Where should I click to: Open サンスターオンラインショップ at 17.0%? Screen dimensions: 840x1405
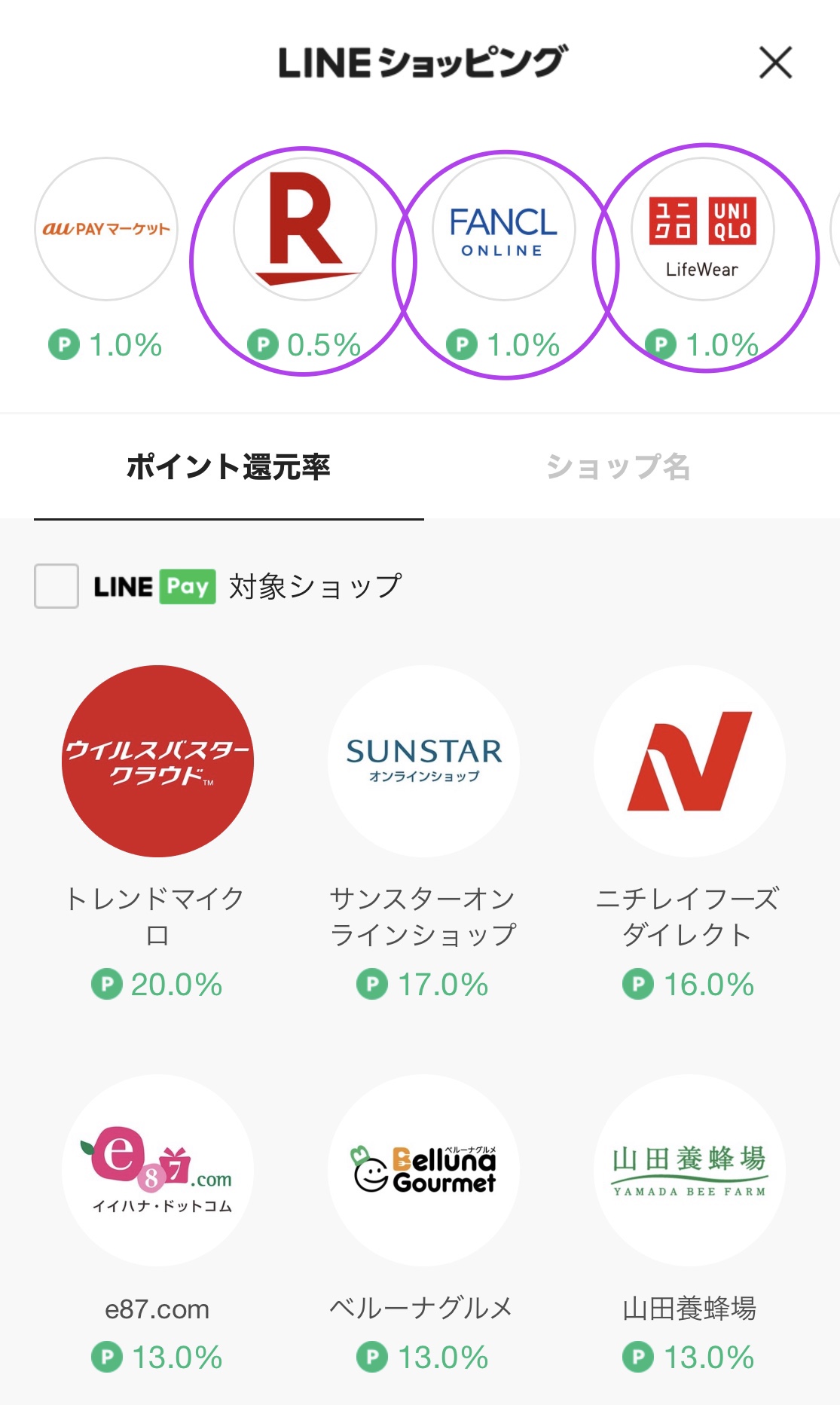423,761
